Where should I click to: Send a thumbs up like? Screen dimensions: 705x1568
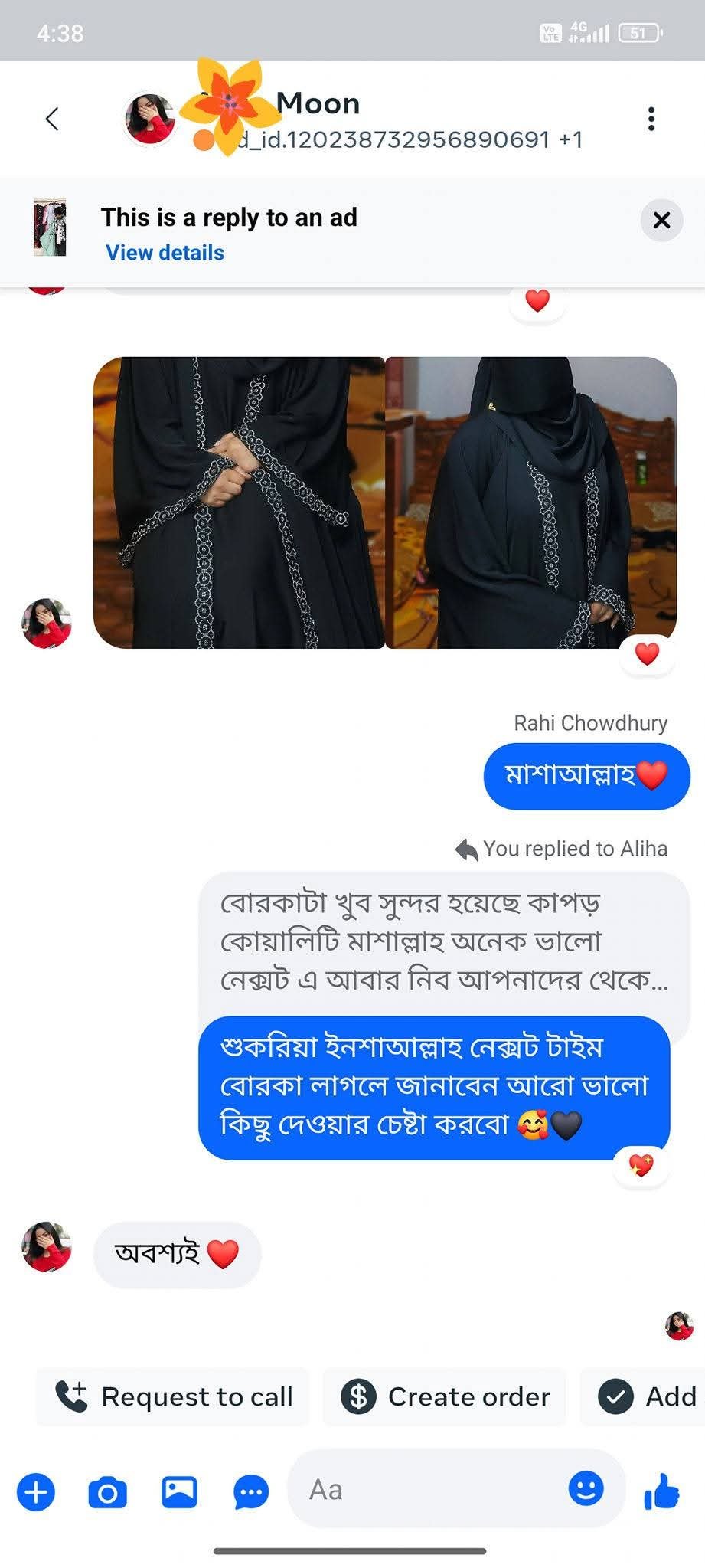point(661,1491)
